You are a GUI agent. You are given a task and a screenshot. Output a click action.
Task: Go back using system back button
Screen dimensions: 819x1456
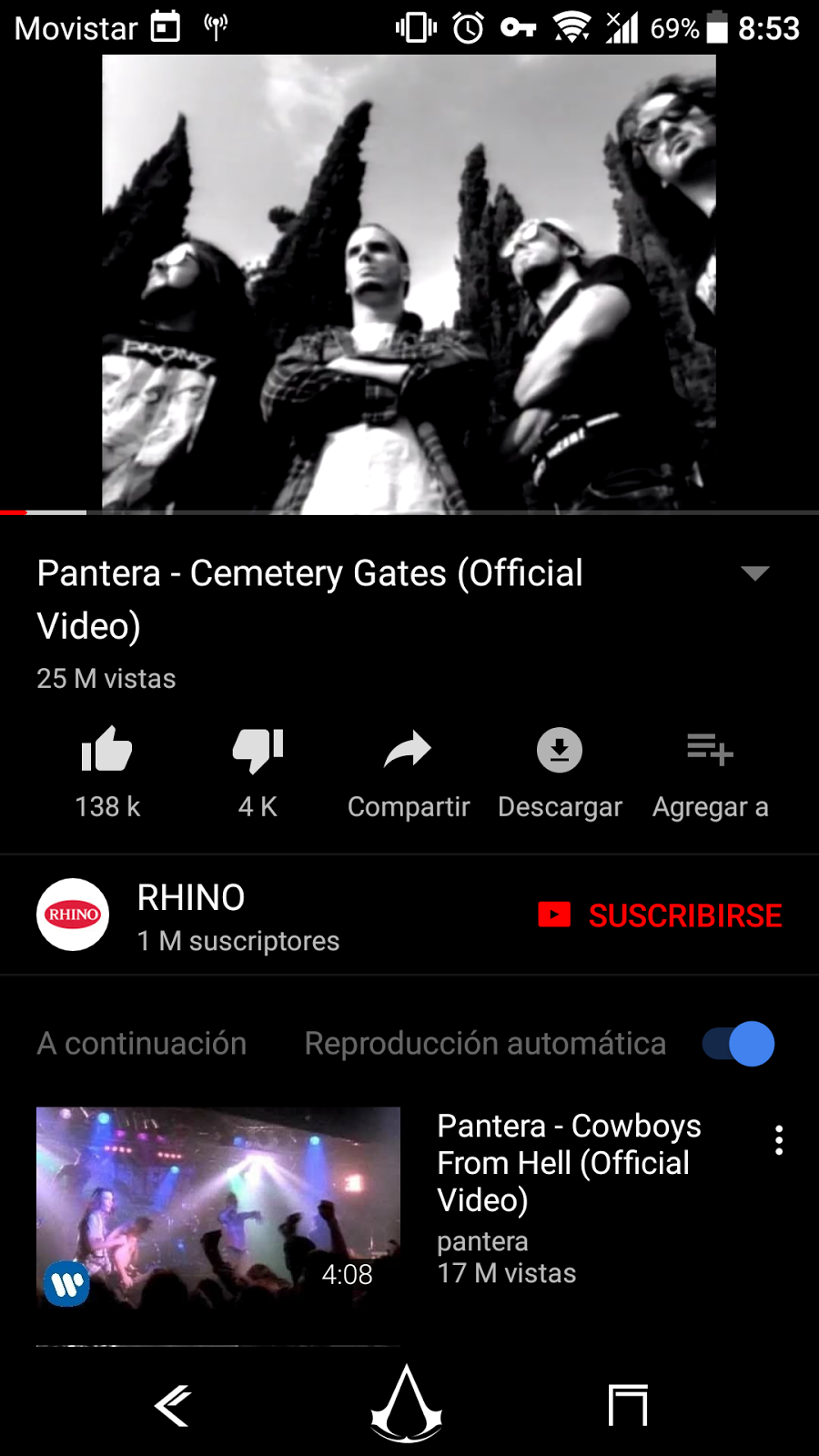click(173, 1406)
